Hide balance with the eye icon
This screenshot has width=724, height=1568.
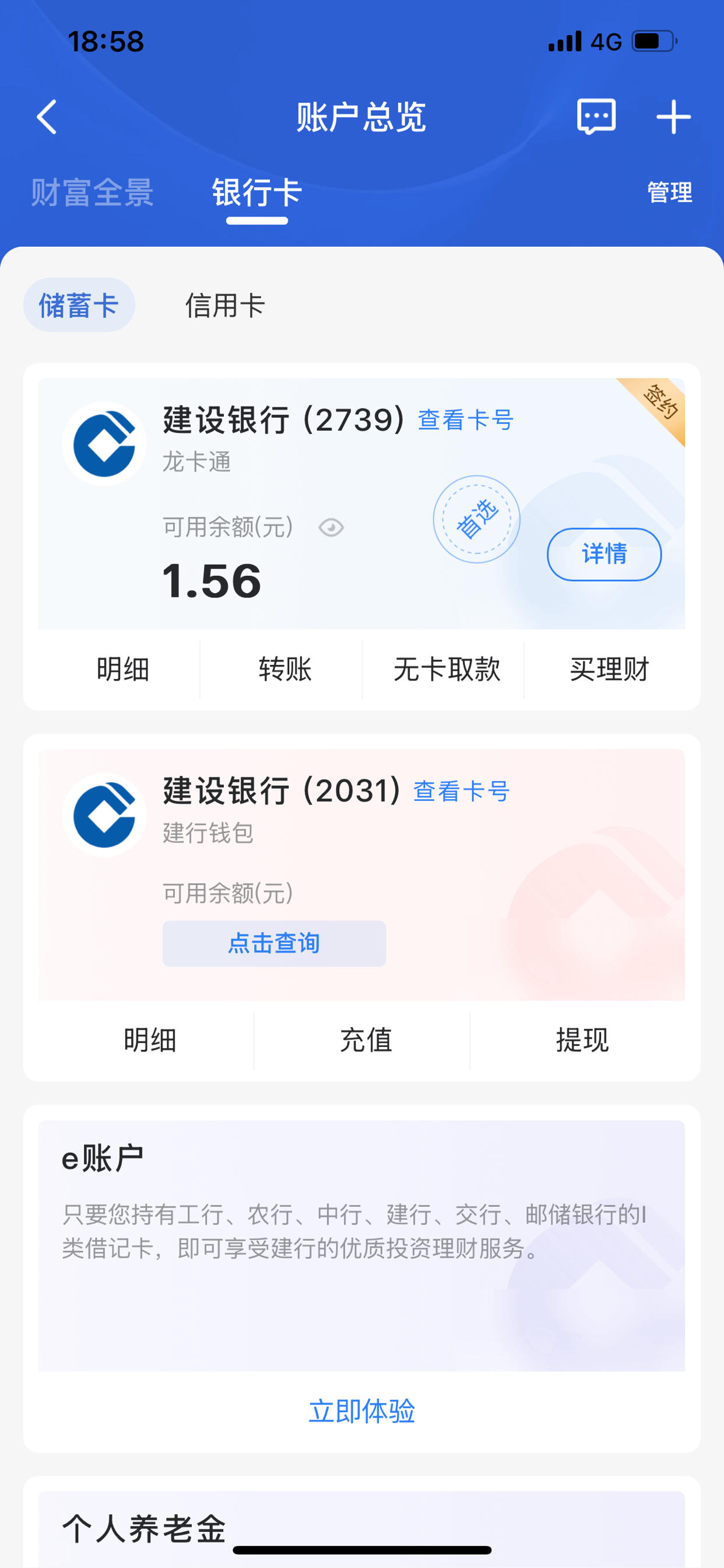point(331,527)
